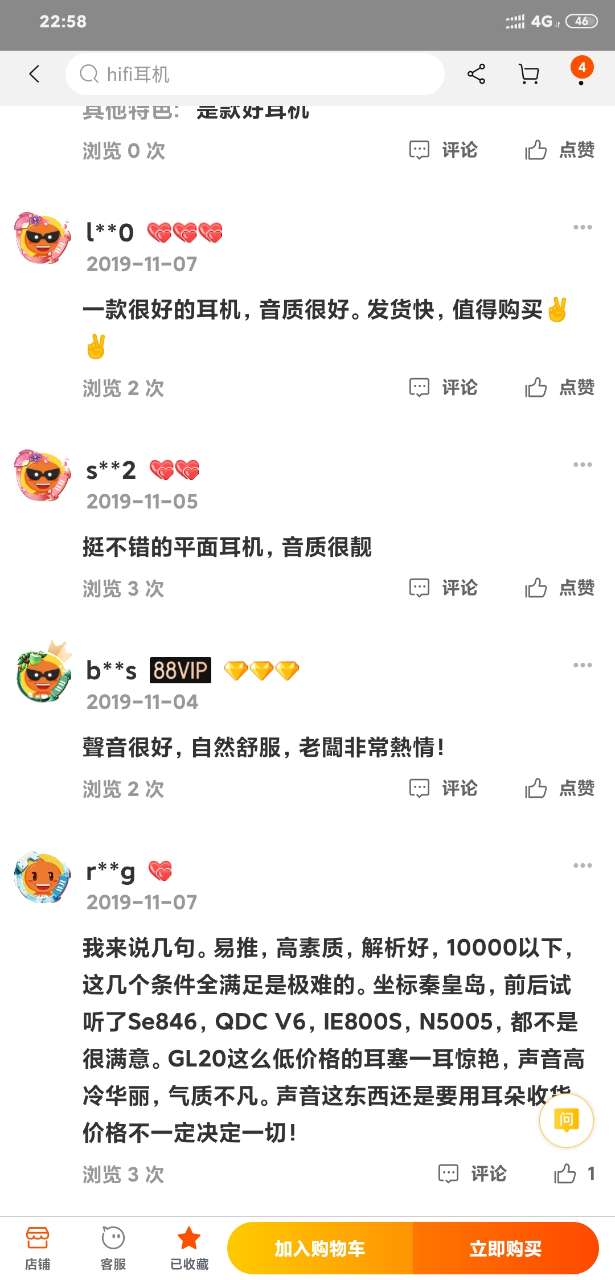
Task: Comment on b**s's review
Action: (444, 789)
